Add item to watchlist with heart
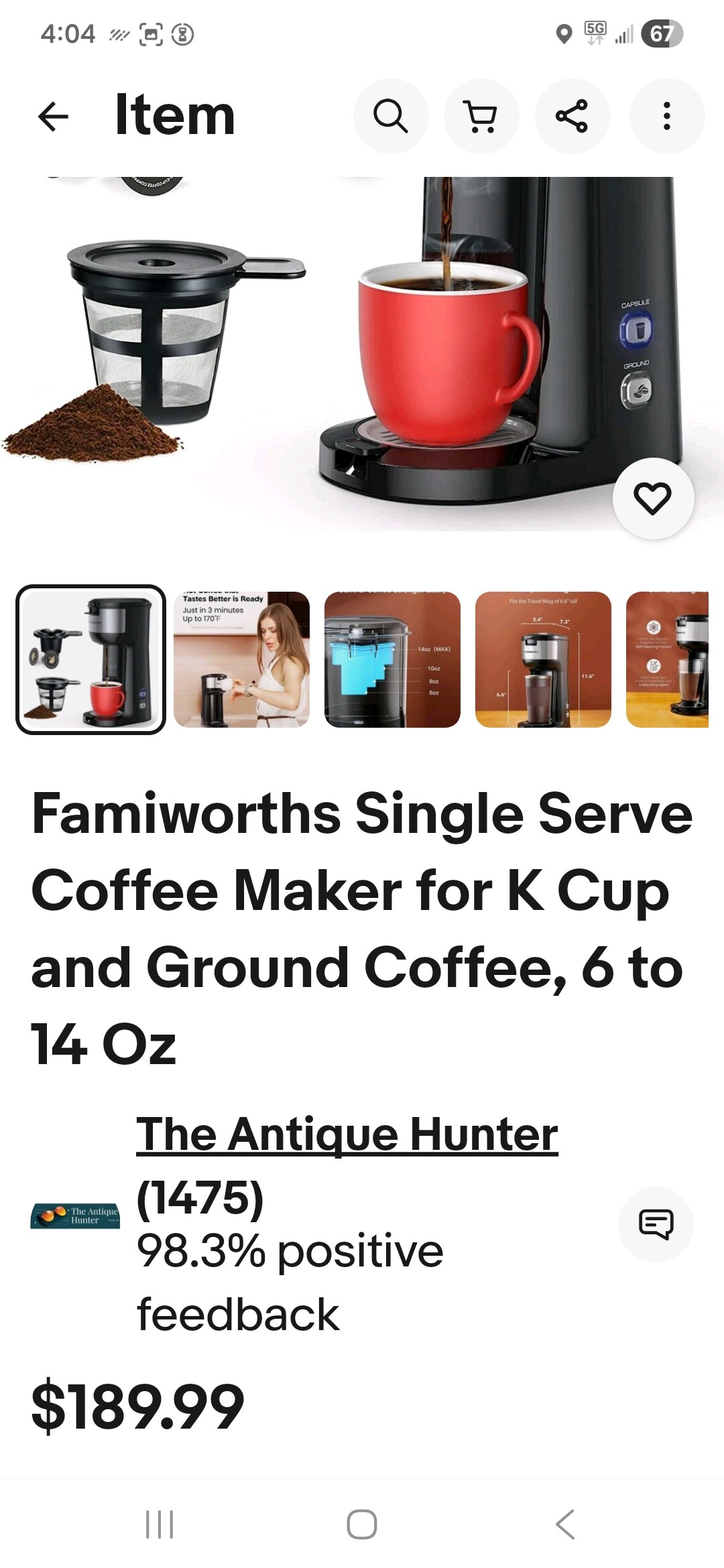This screenshot has height=1568, width=724. [x=653, y=498]
